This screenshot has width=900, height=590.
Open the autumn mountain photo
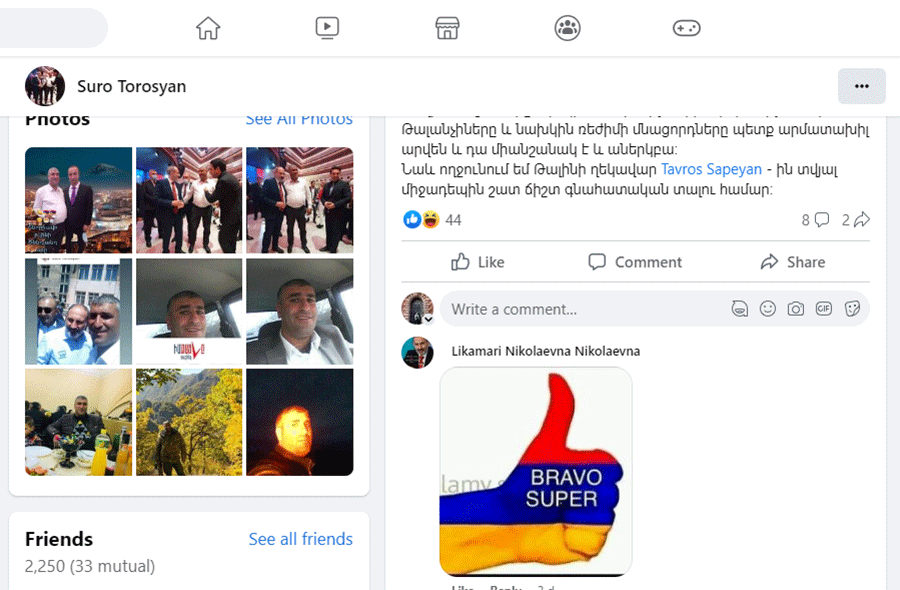click(189, 422)
